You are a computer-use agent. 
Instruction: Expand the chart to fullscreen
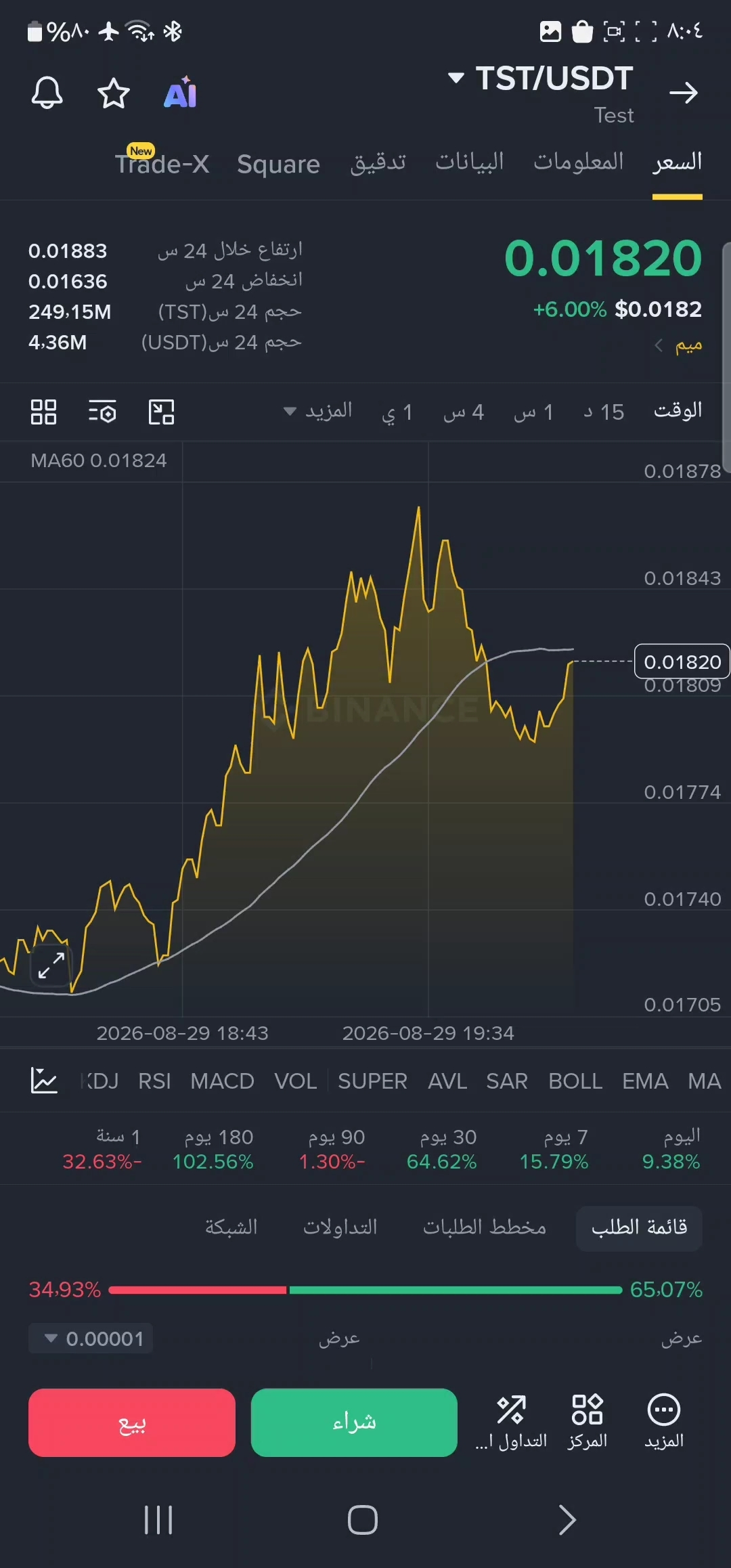[x=51, y=965]
